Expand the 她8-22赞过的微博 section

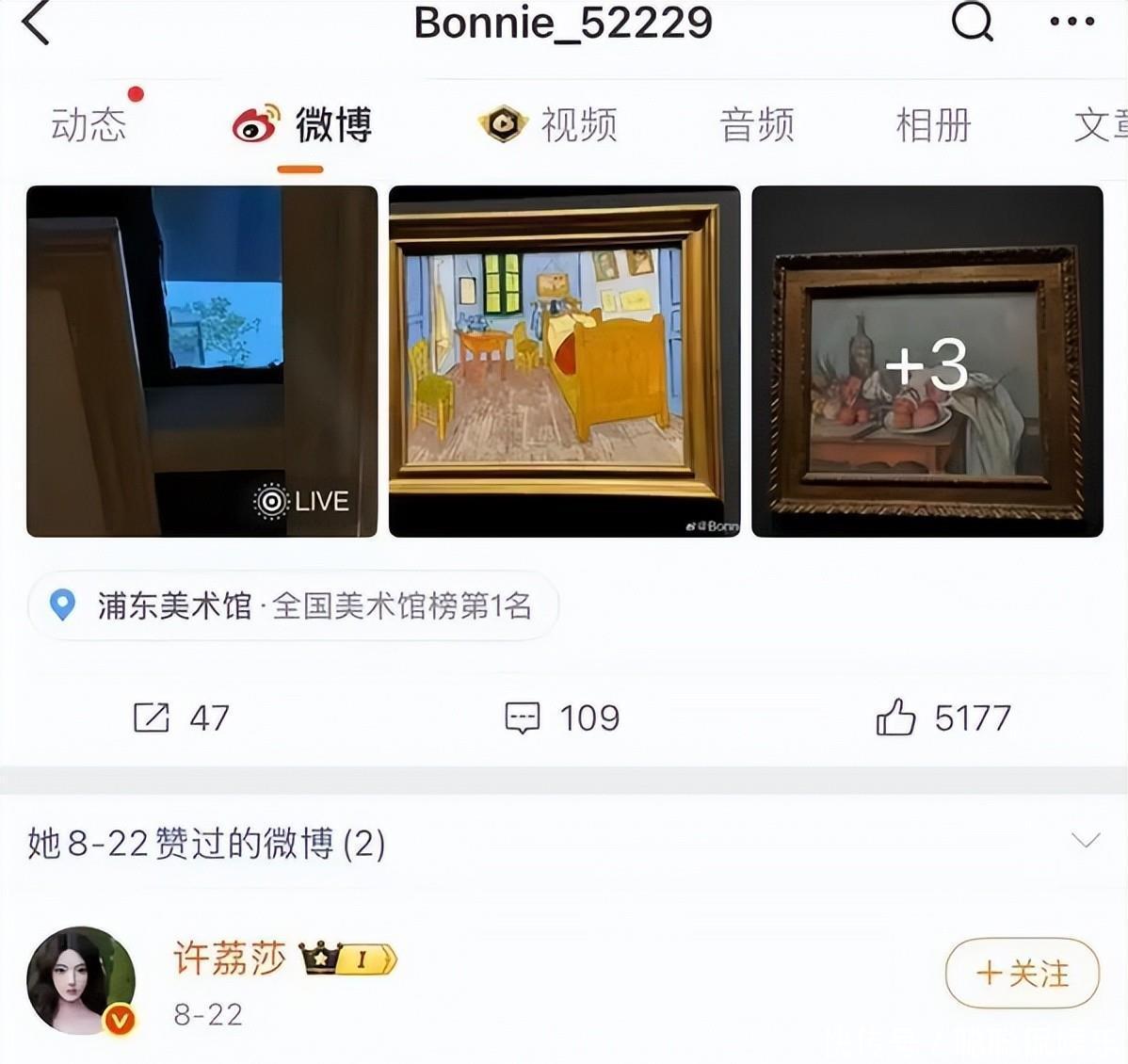point(1085,840)
